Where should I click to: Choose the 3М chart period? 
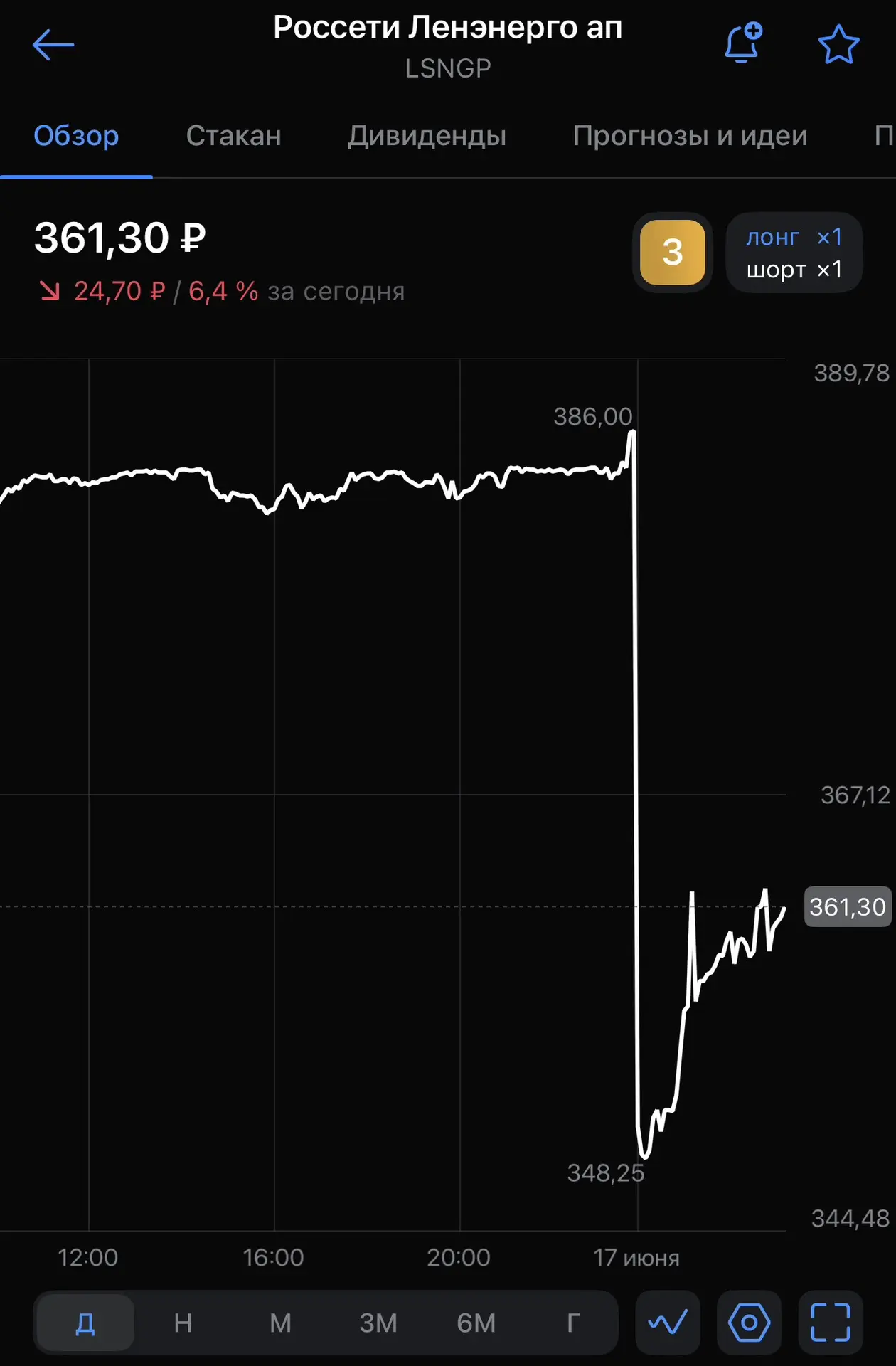point(378,1323)
